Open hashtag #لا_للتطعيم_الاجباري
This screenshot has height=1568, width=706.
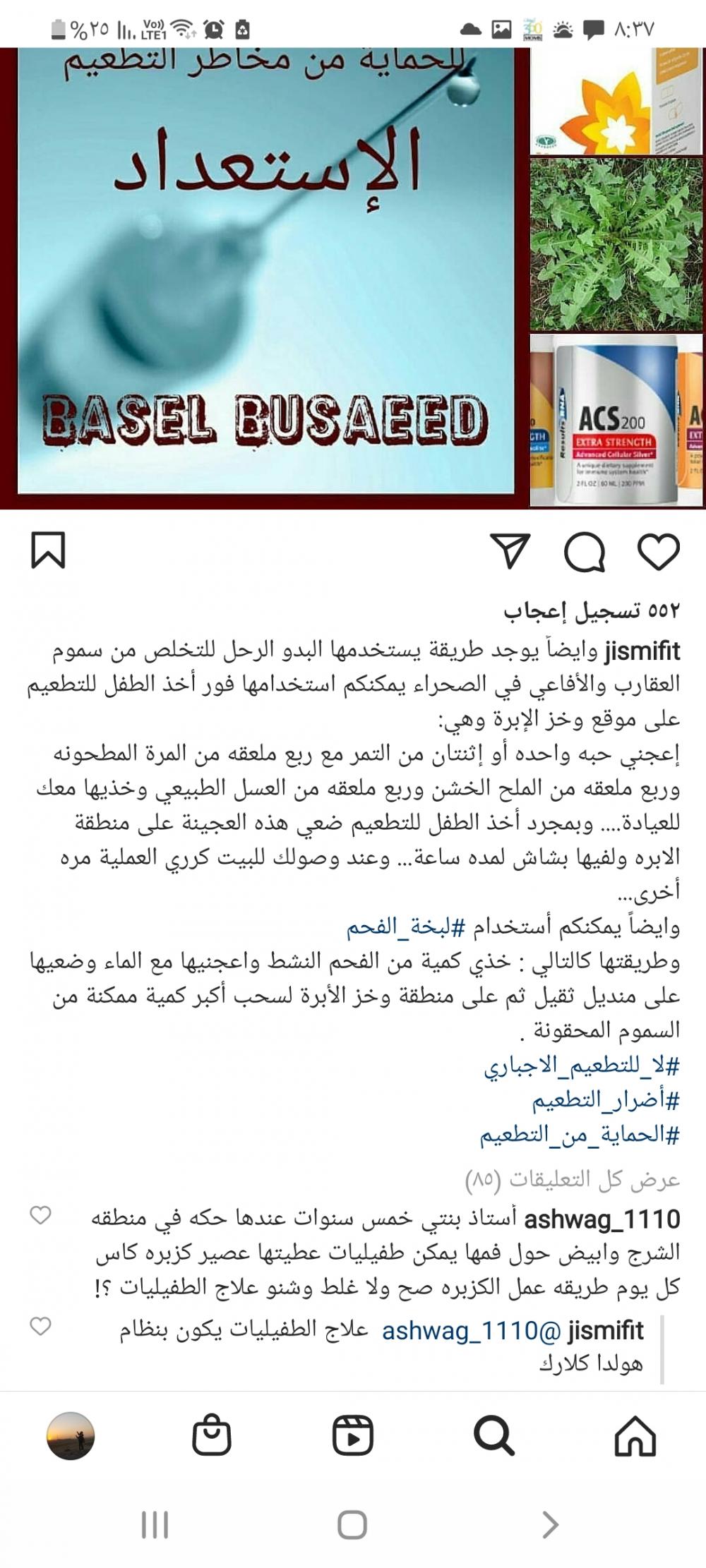tap(582, 1065)
